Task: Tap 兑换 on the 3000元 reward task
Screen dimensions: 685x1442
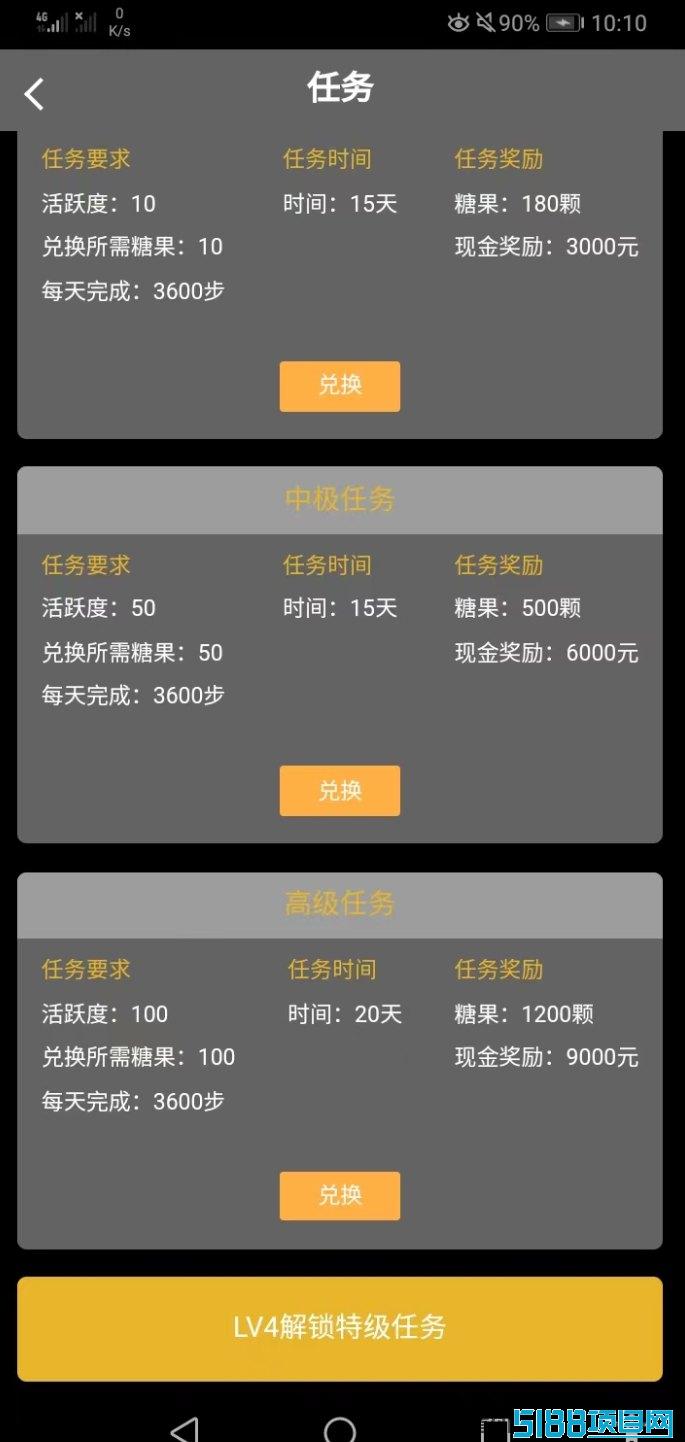Action: [x=340, y=386]
